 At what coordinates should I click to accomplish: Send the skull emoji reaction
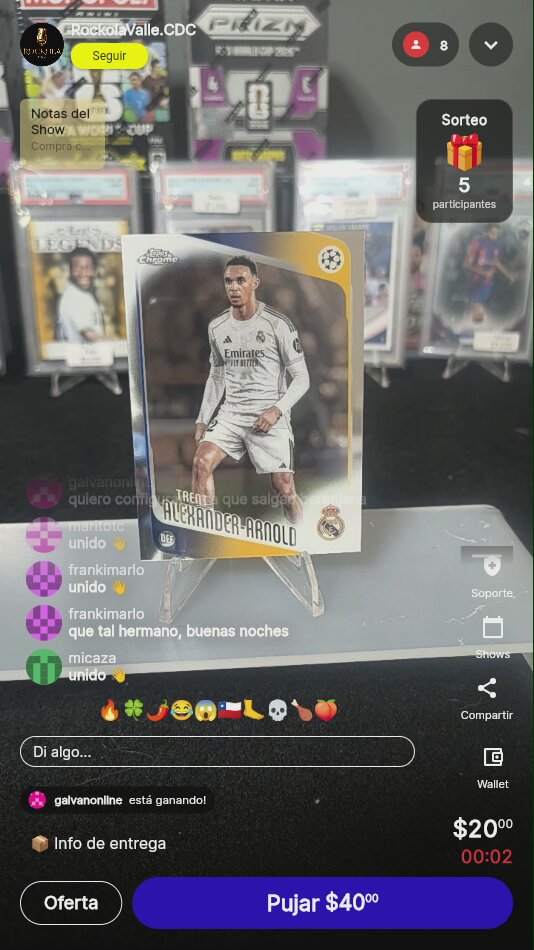[277, 710]
